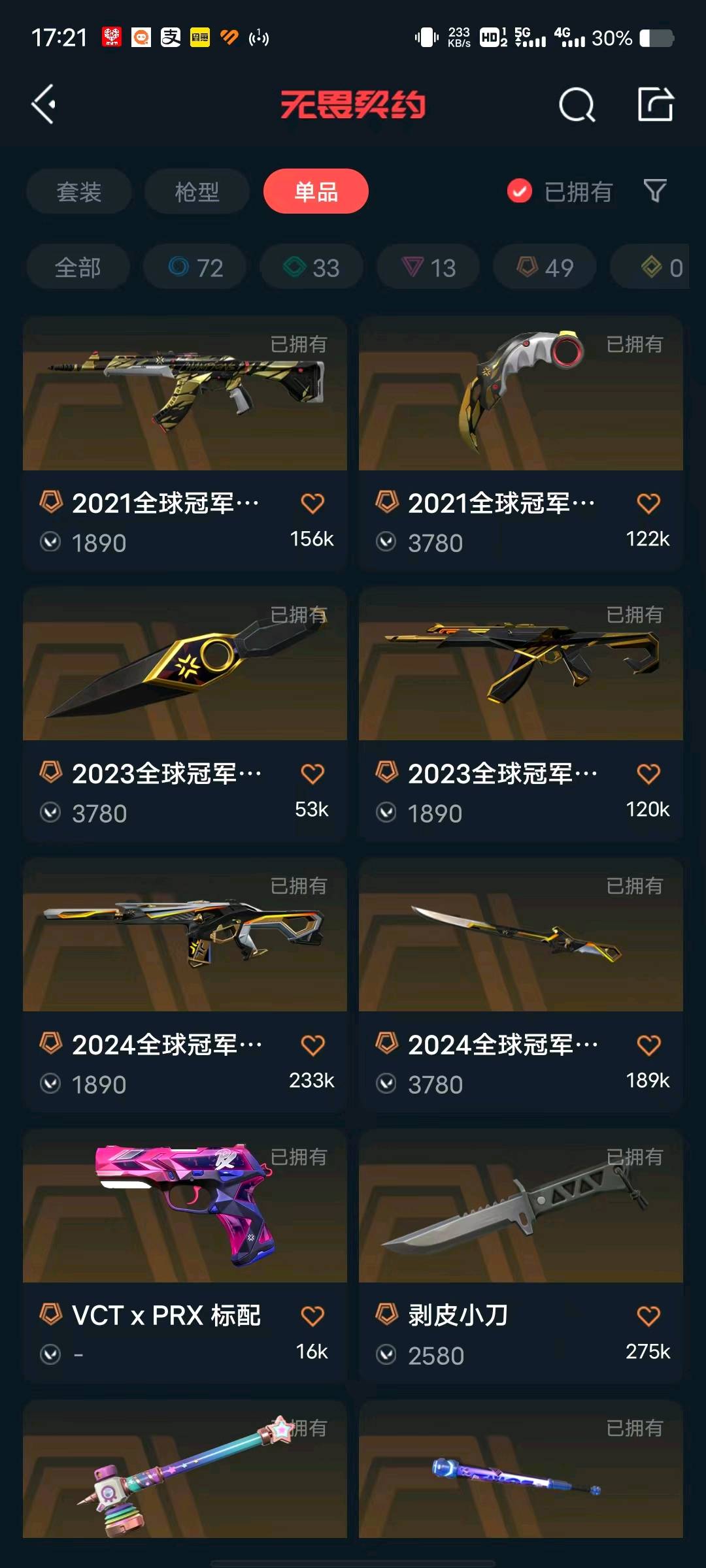Switch to the 枪型 tab
This screenshot has height=1568, width=706.
(x=197, y=192)
